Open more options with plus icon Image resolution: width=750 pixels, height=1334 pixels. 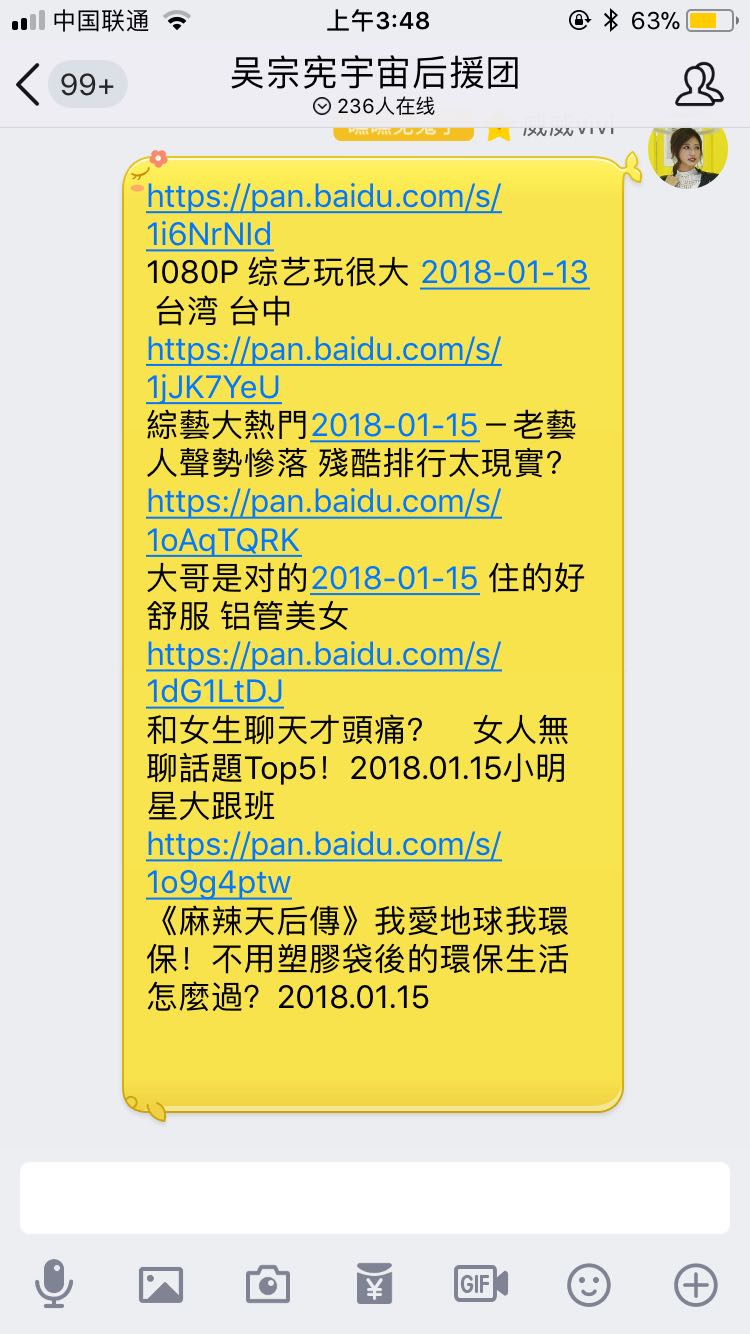[695, 1283]
